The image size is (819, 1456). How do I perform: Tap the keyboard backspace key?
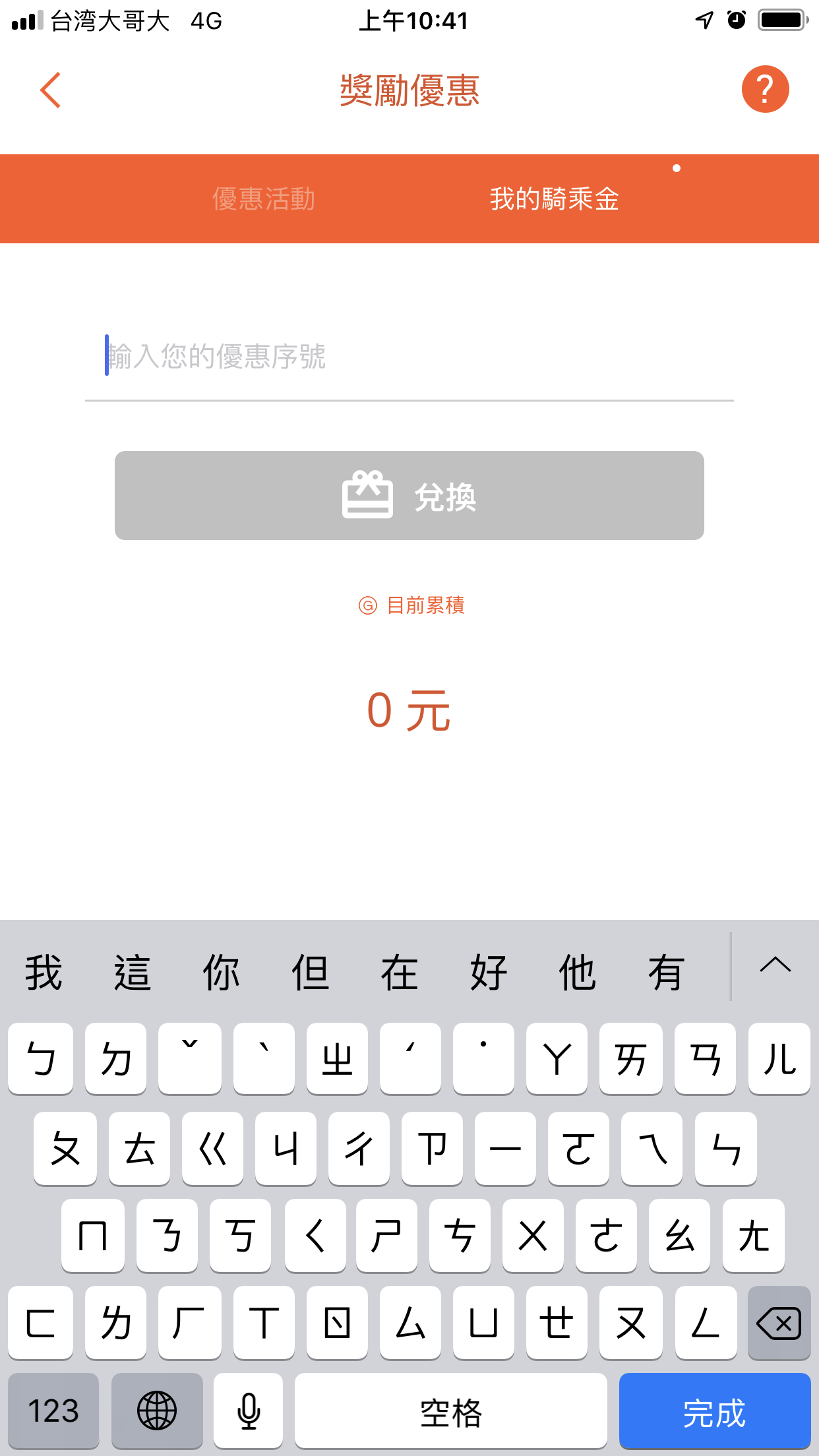click(x=779, y=1323)
